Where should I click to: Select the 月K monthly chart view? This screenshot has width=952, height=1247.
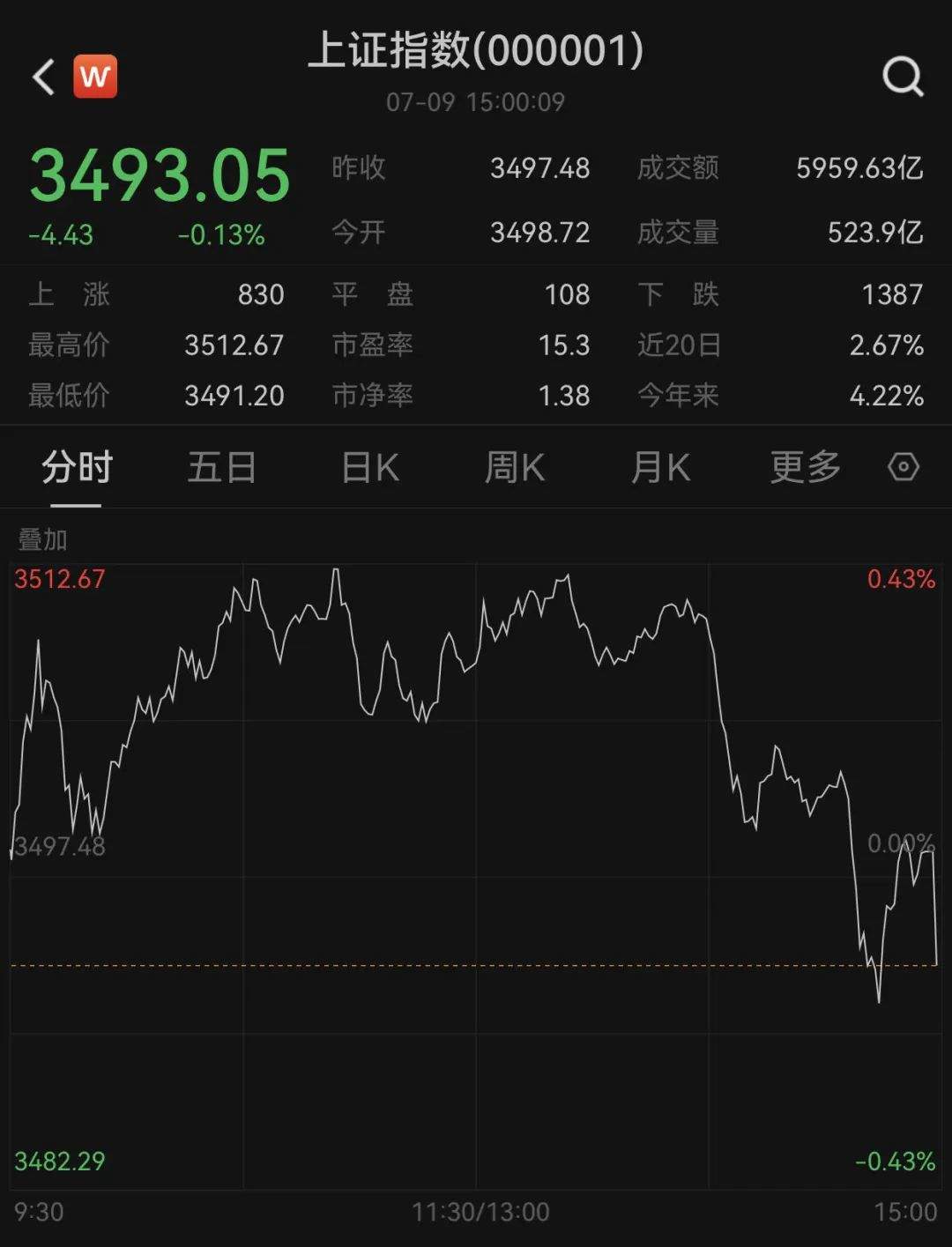click(659, 469)
